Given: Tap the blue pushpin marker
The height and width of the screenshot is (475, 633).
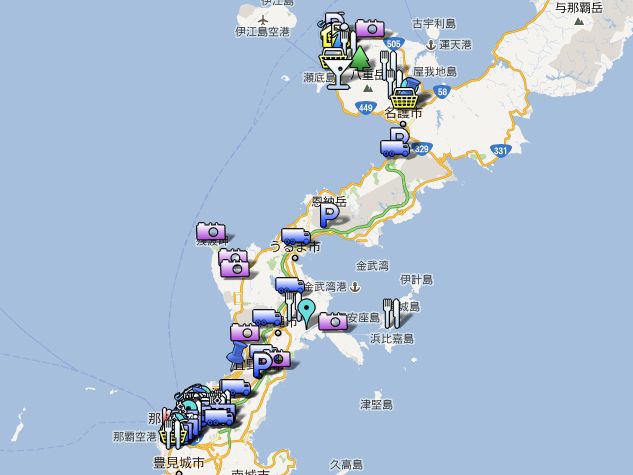Looking at the screenshot, I should tap(237, 352).
